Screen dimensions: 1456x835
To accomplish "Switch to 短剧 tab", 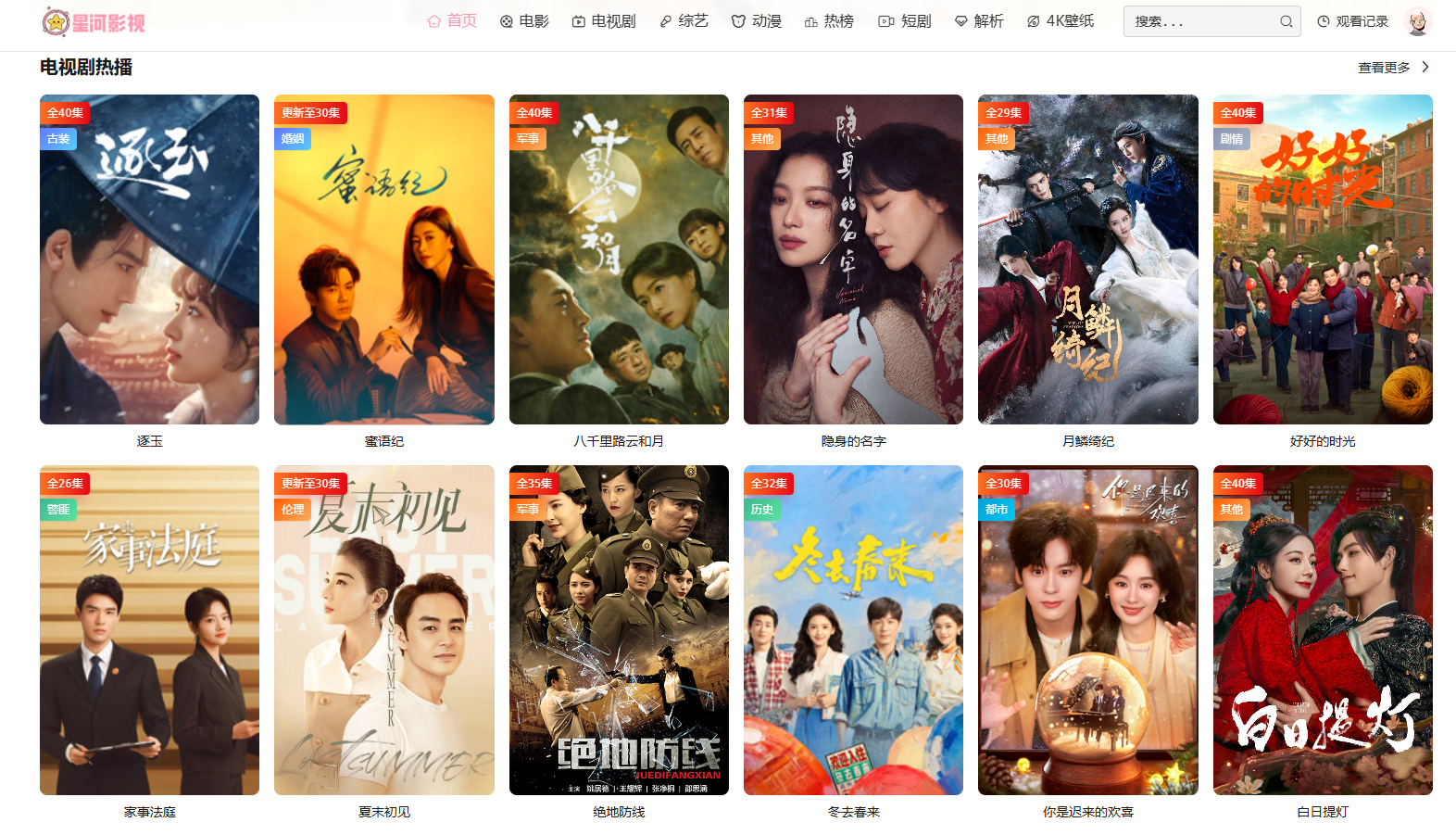I will click(x=905, y=21).
